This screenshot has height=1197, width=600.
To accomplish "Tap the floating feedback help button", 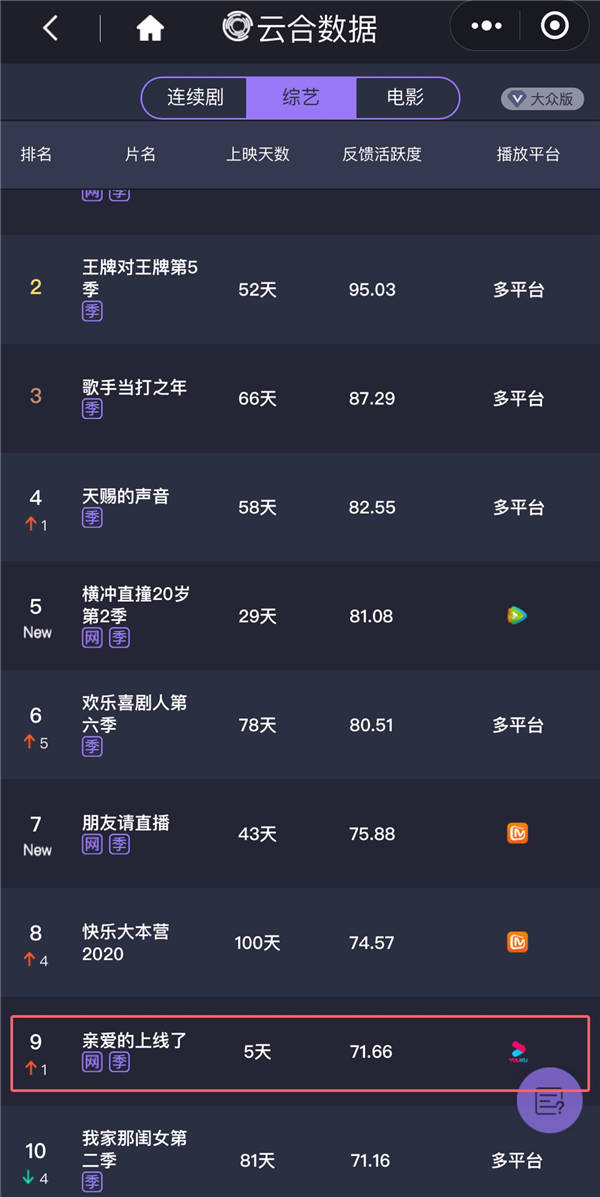I will pos(550,1100).
